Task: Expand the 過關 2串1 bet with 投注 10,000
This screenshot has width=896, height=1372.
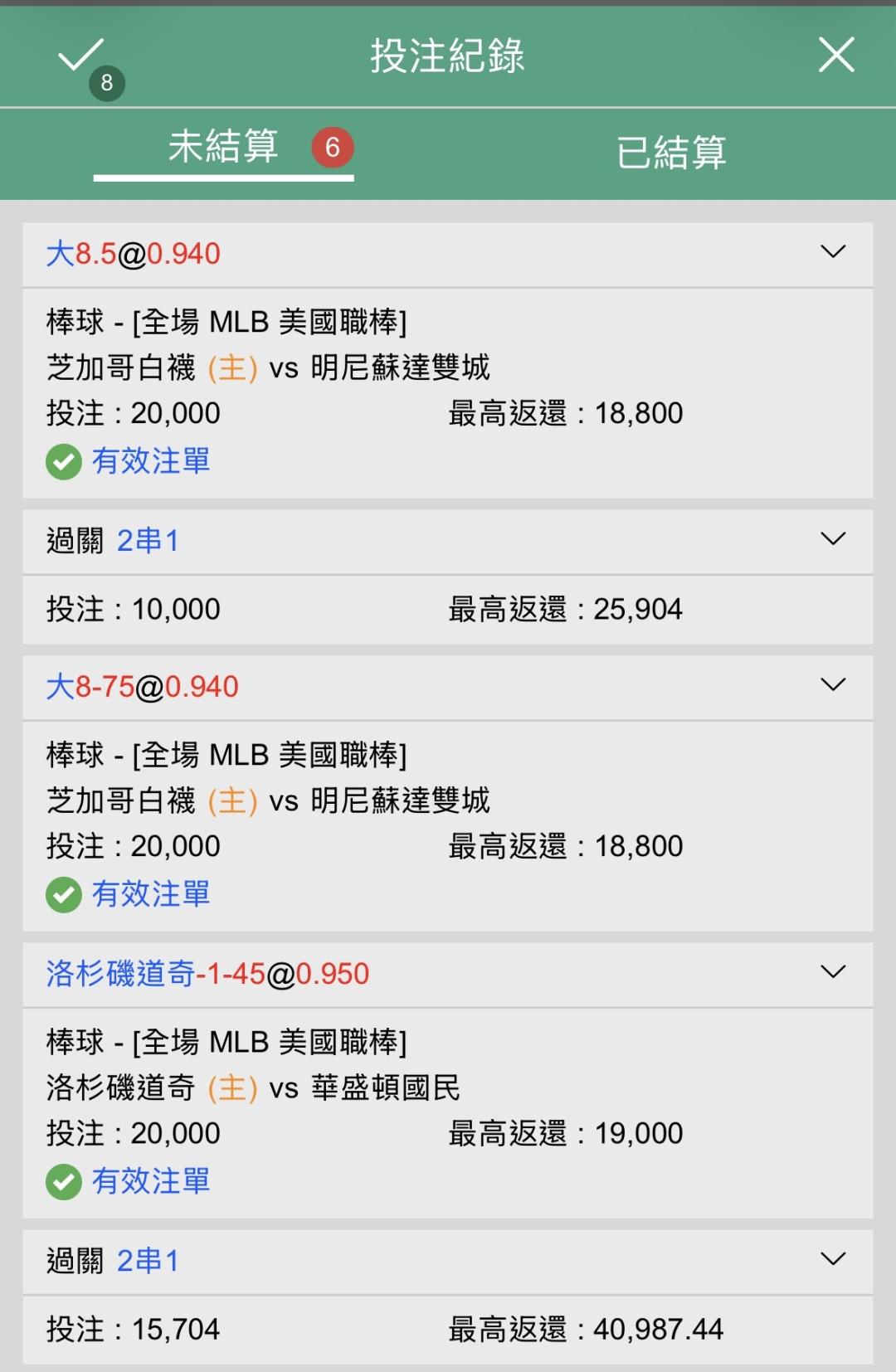Action: tap(833, 539)
